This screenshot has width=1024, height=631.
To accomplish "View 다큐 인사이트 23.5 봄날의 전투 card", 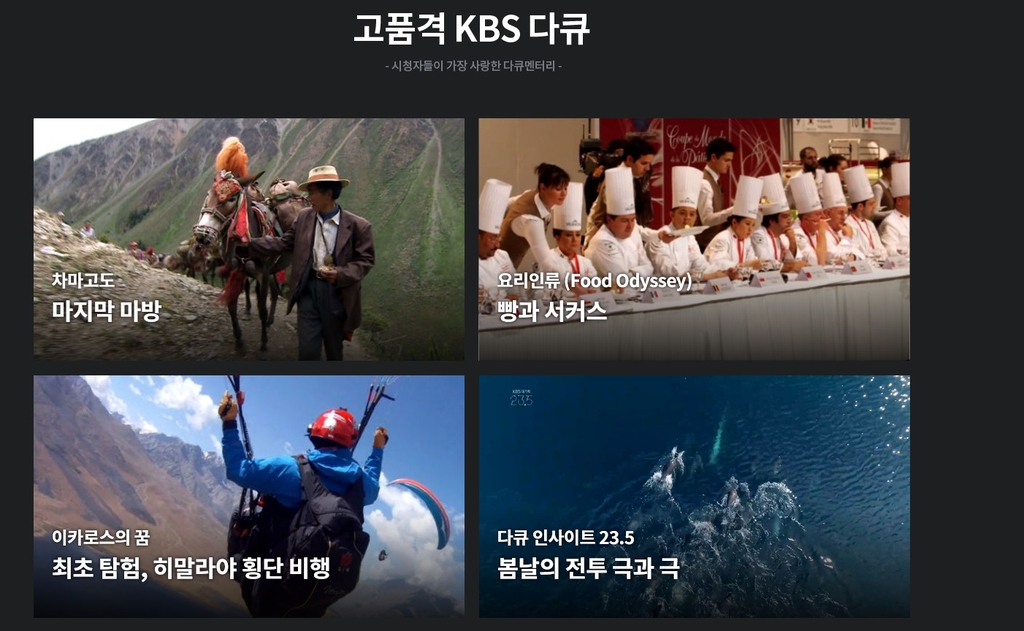I will [693, 496].
